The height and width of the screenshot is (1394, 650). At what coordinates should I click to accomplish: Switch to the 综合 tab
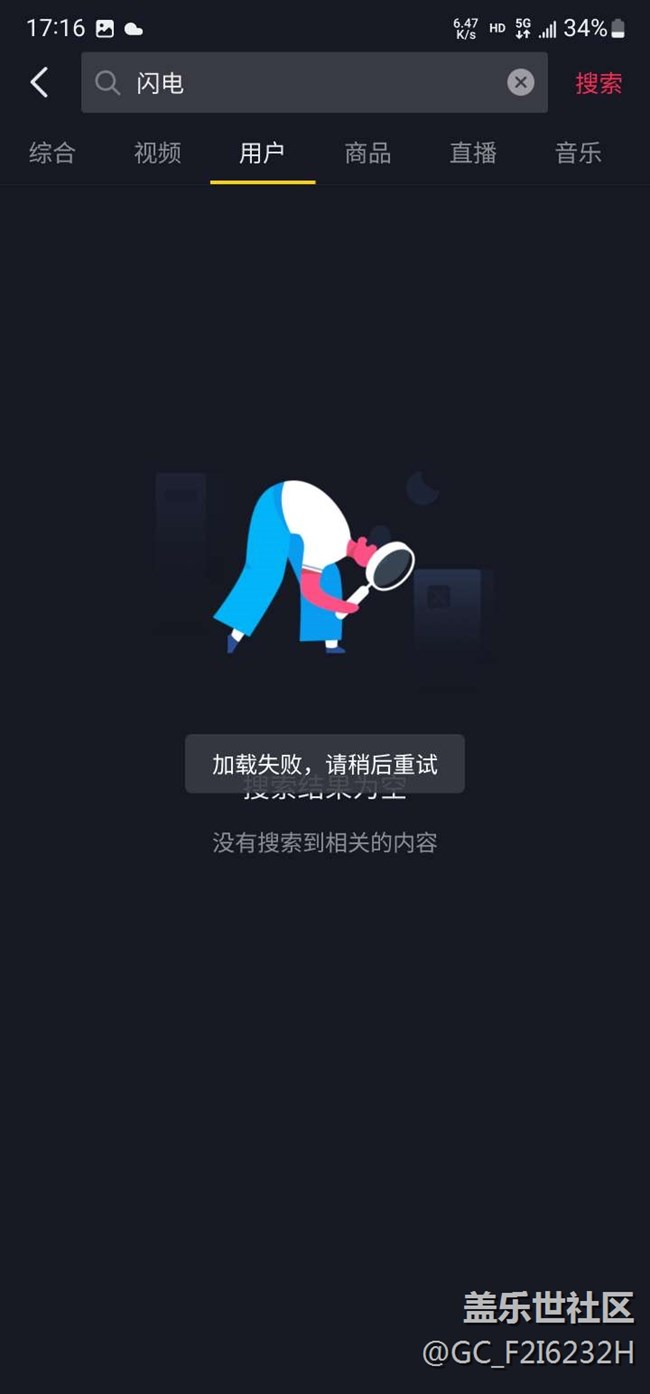[52, 153]
